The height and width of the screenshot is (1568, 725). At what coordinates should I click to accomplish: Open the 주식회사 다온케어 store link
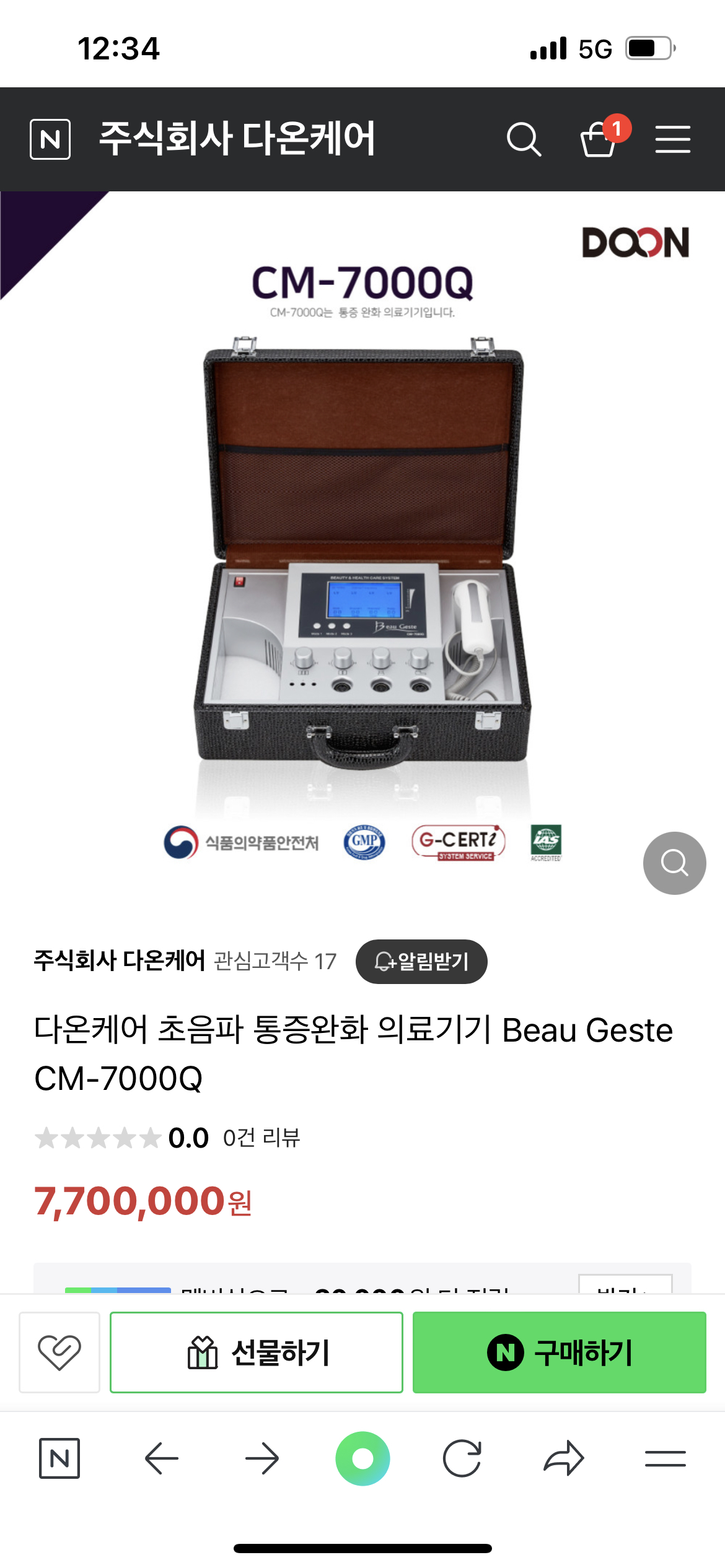pyautogui.click(x=119, y=960)
